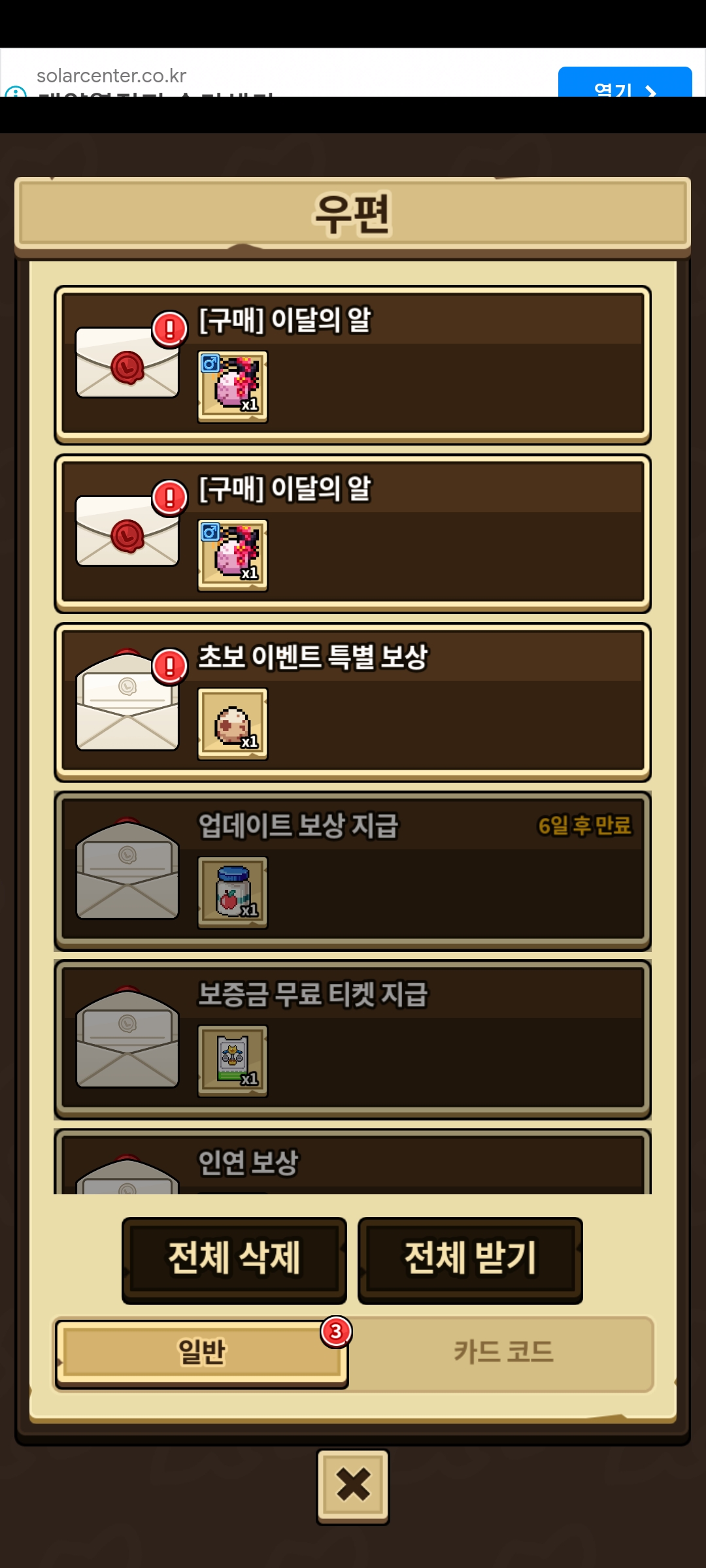
Task: Tap the 열기 button on the ad banner
Action: click(x=624, y=85)
